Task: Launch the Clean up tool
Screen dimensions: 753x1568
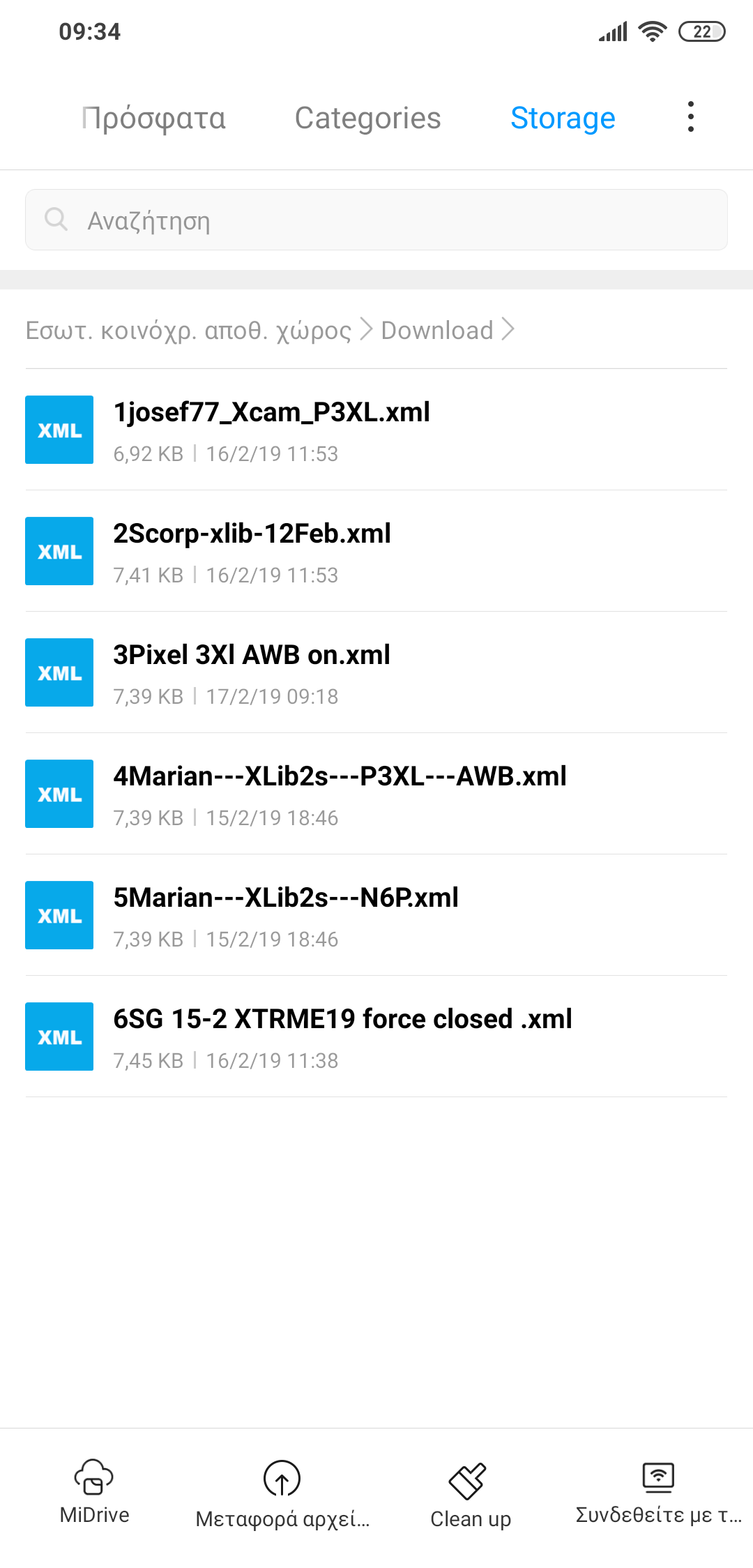Action: (471, 1493)
